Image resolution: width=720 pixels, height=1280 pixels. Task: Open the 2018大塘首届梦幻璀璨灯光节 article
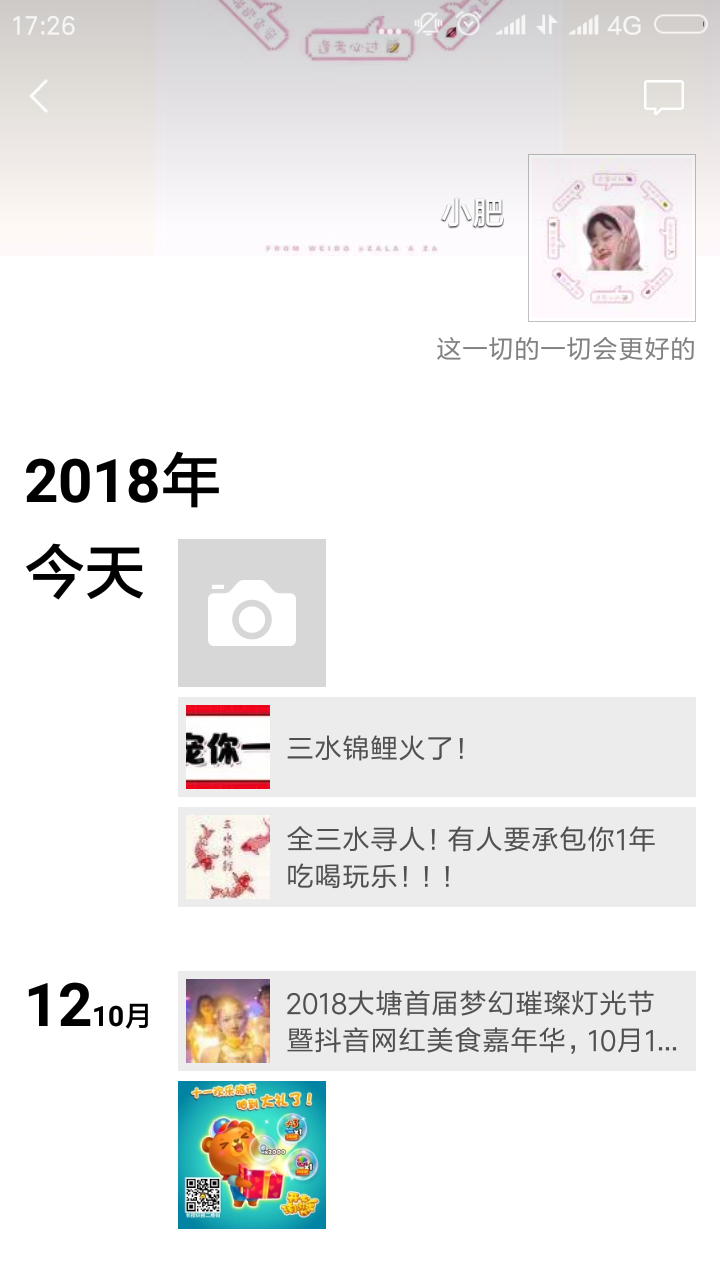(x=437, y=1021)
